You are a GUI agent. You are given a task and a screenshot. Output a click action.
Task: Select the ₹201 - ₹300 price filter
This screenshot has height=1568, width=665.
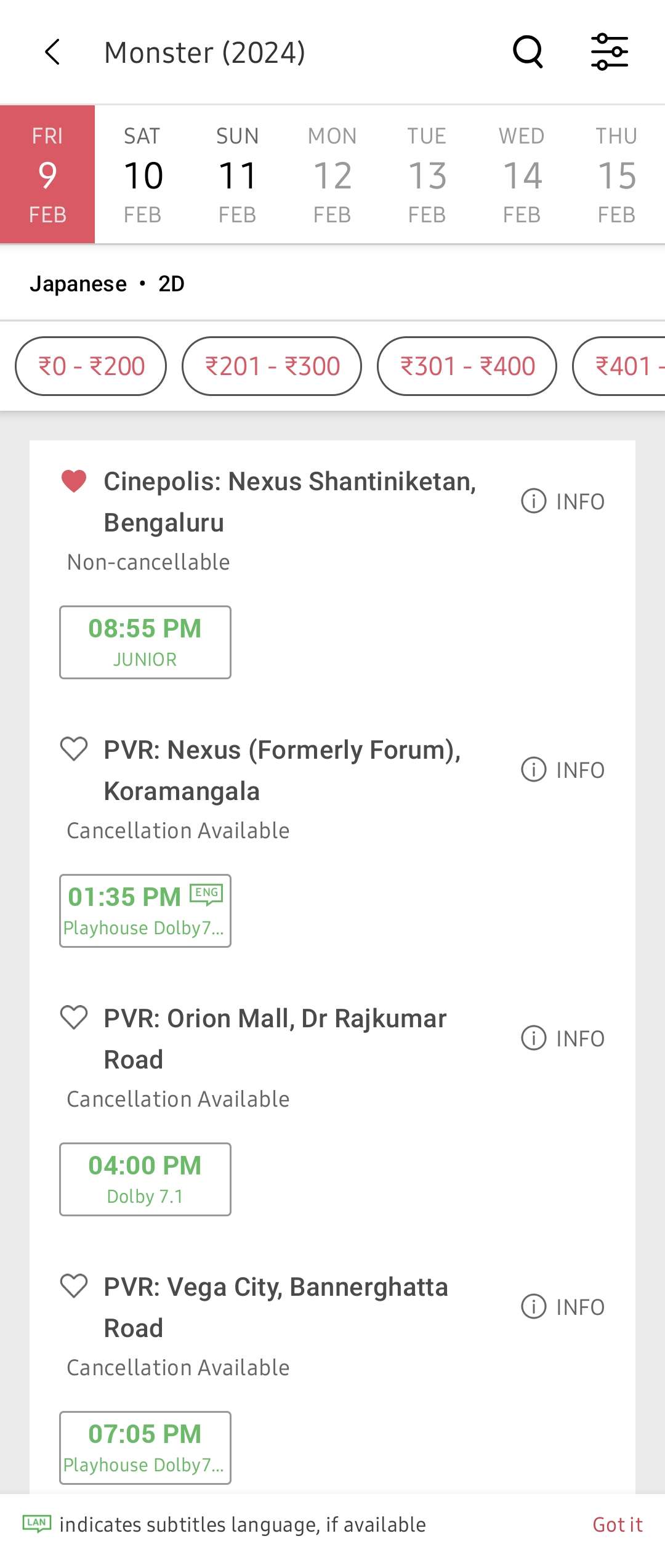(x=271, y=365)
